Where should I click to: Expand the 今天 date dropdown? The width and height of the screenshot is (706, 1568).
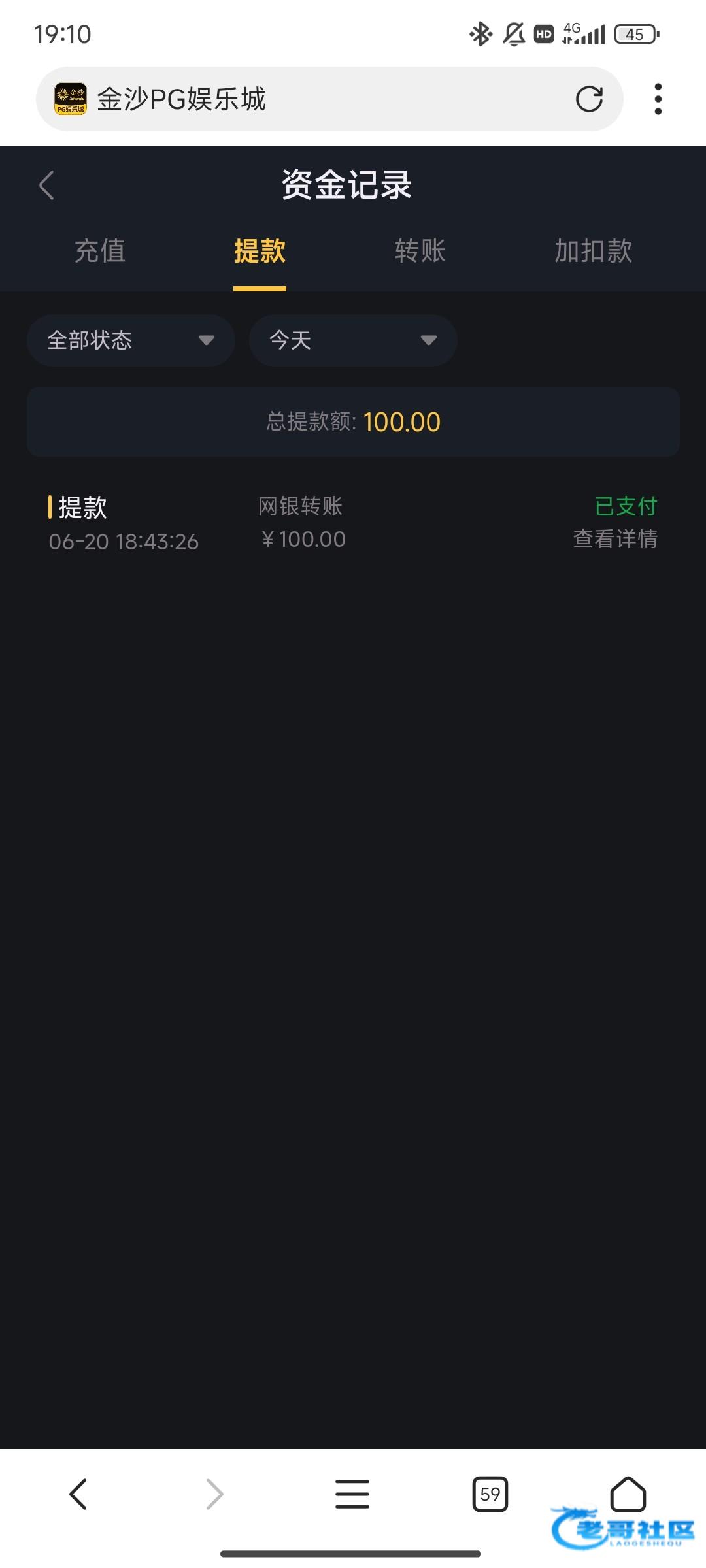[353, 340]
